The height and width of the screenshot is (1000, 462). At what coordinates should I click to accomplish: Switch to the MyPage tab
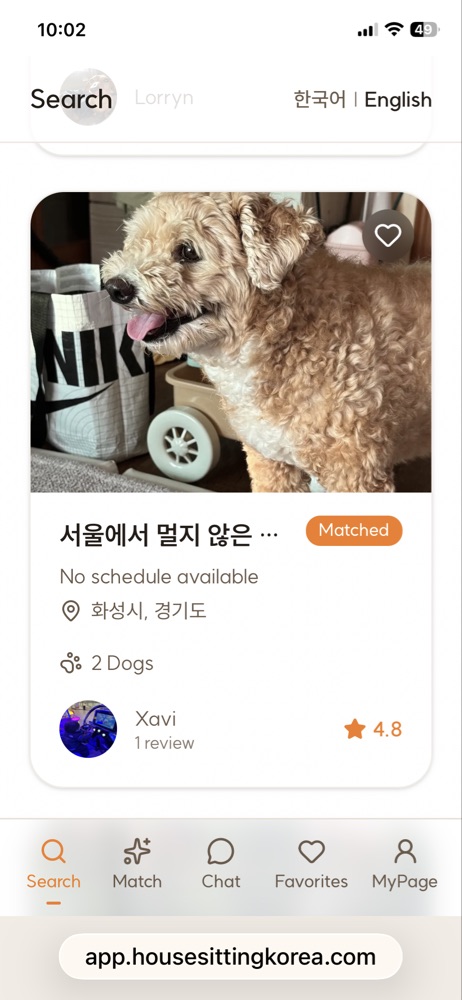point(405,865)
